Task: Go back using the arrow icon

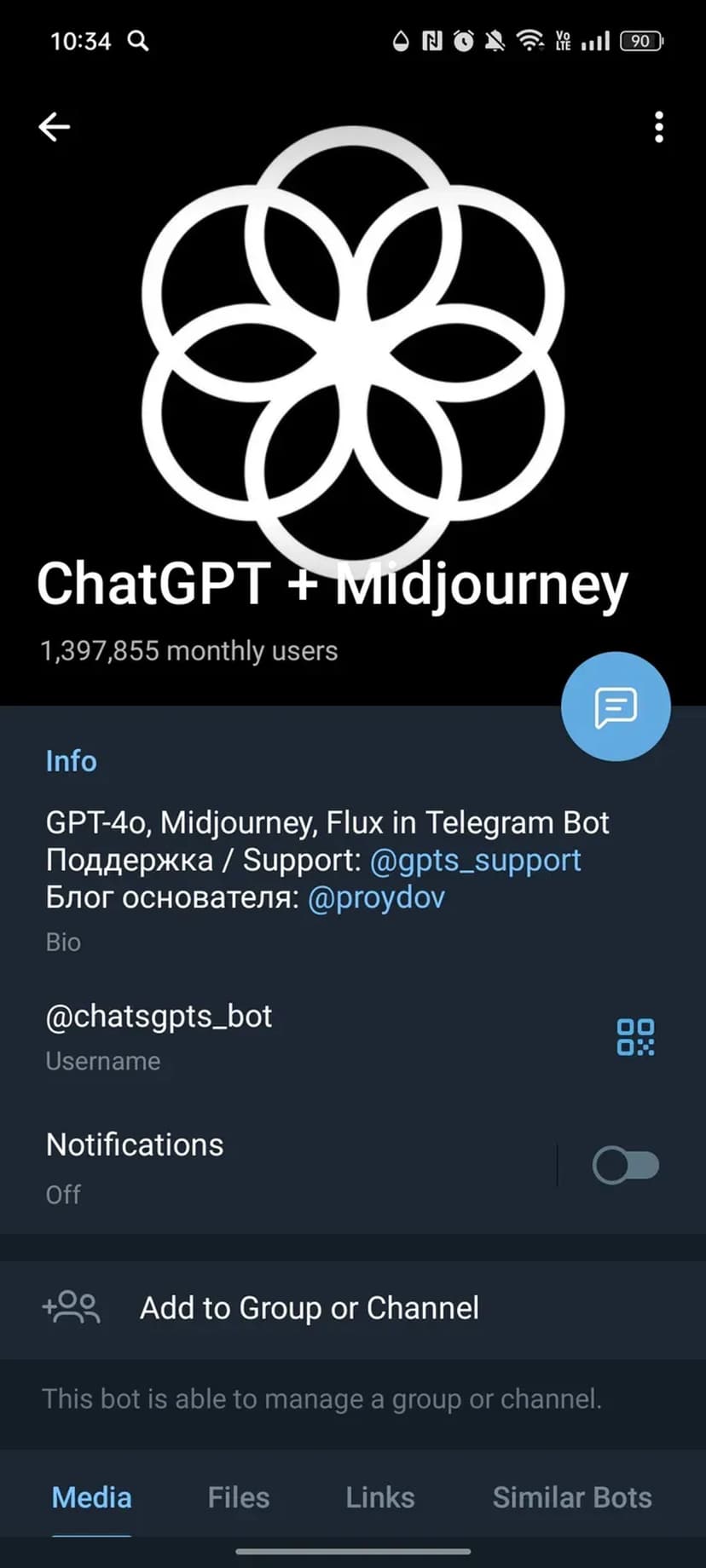Action: click(54, 127)
